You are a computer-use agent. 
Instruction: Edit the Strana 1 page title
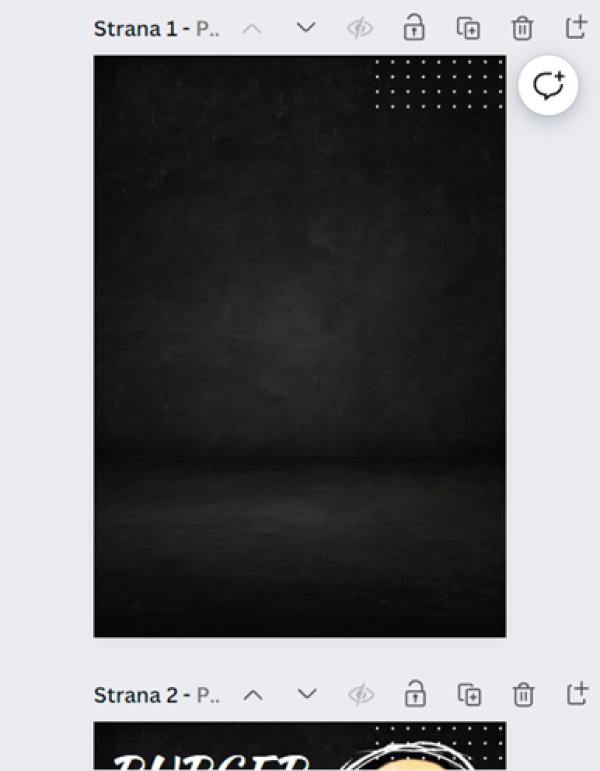156,29
